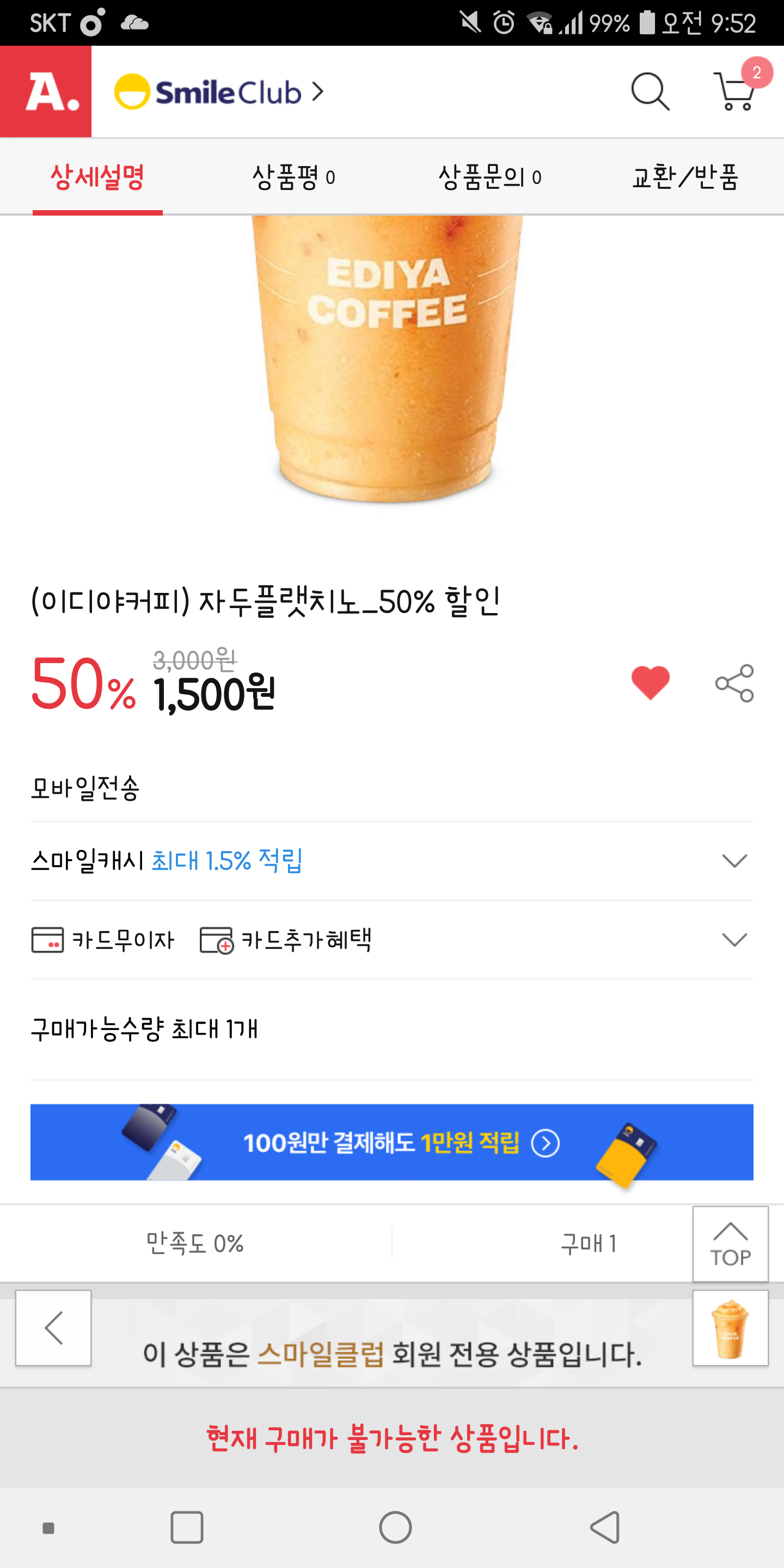The image size is (784, 1568).
Task: Go back with the left arrow button
Action: 53,1327
